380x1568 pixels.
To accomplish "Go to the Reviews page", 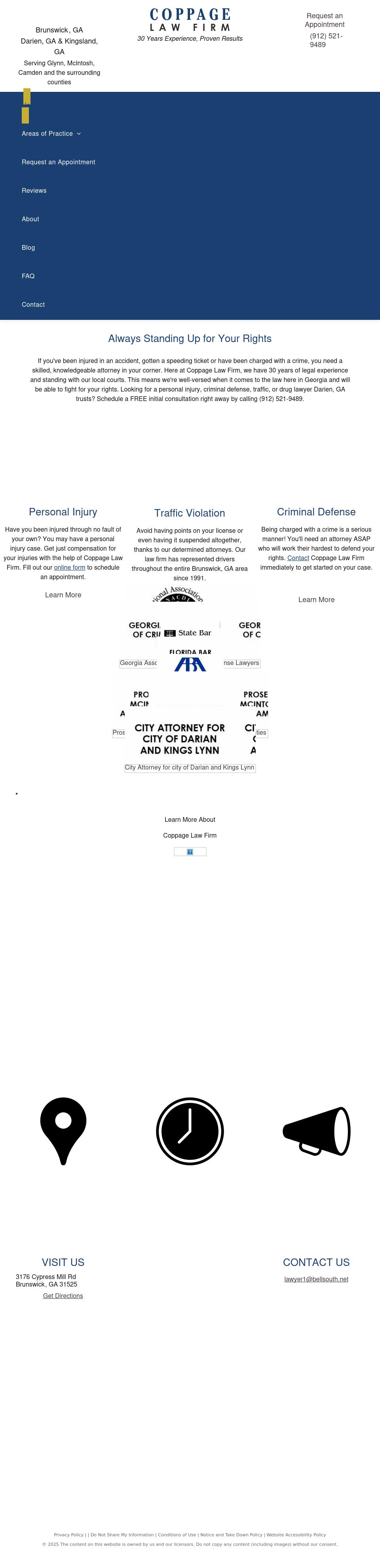I will (34, 190).
